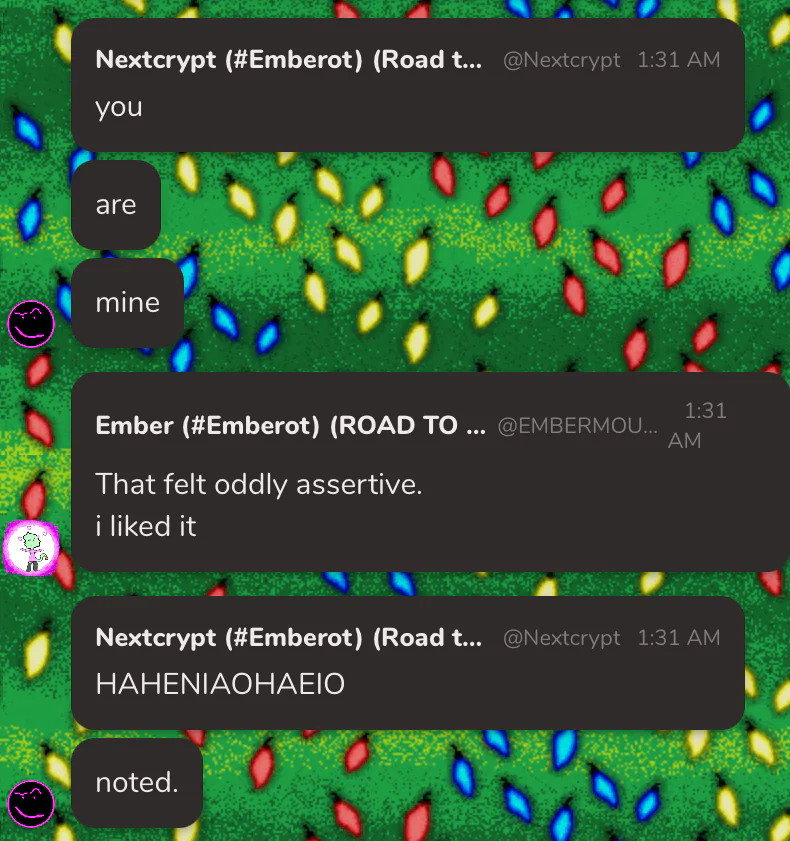Tap the Nextcrypt name above the "HAHENIAOHAEIO" message
Screen dimensions: 790x841
[x=288, y=637]
